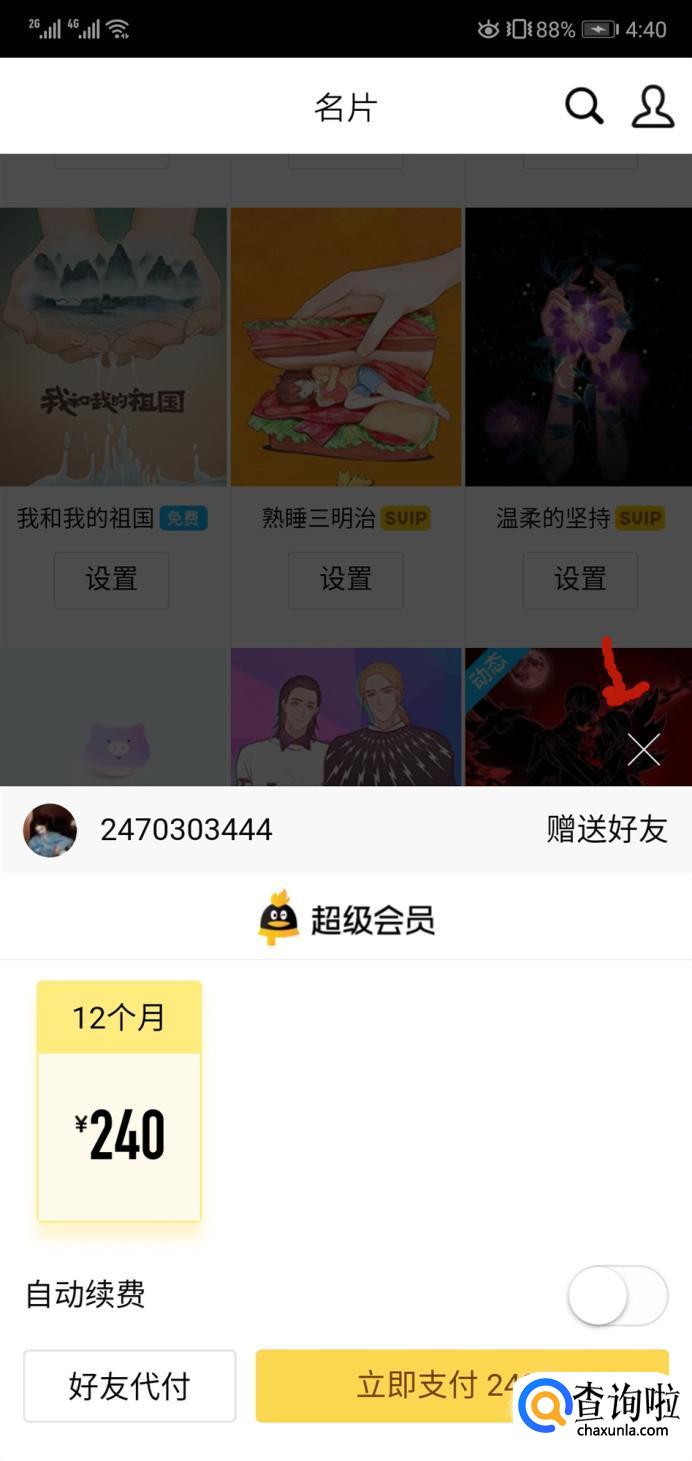
Task: Open the 温柔的坚持 card image
Action: pyautogui.click(x=578, y=347)
